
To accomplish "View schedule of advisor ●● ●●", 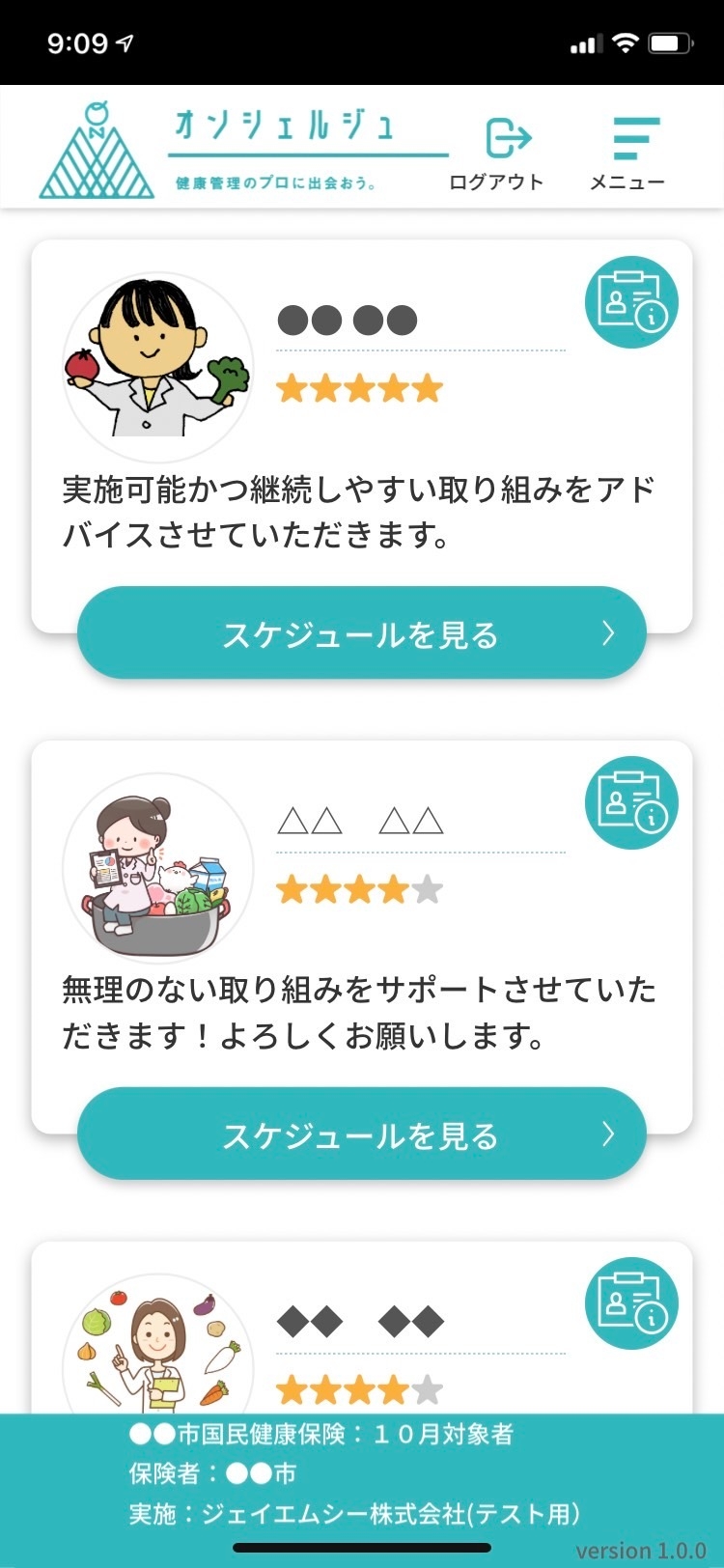I will (x=361, y=633).
